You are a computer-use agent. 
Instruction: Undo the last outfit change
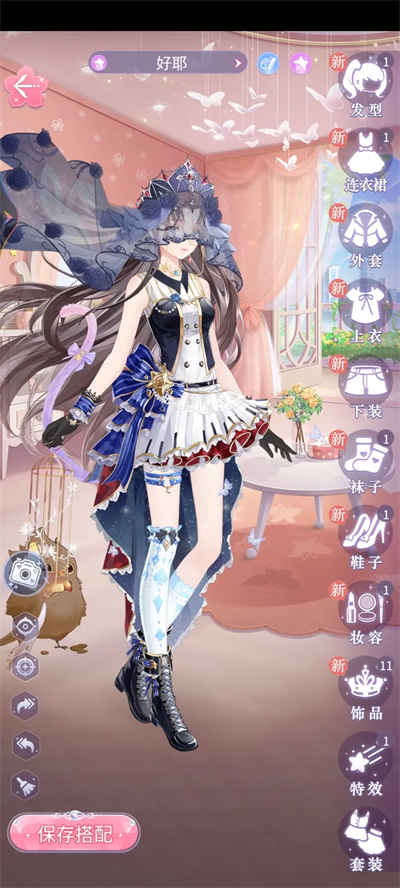[x=25, y=746]
